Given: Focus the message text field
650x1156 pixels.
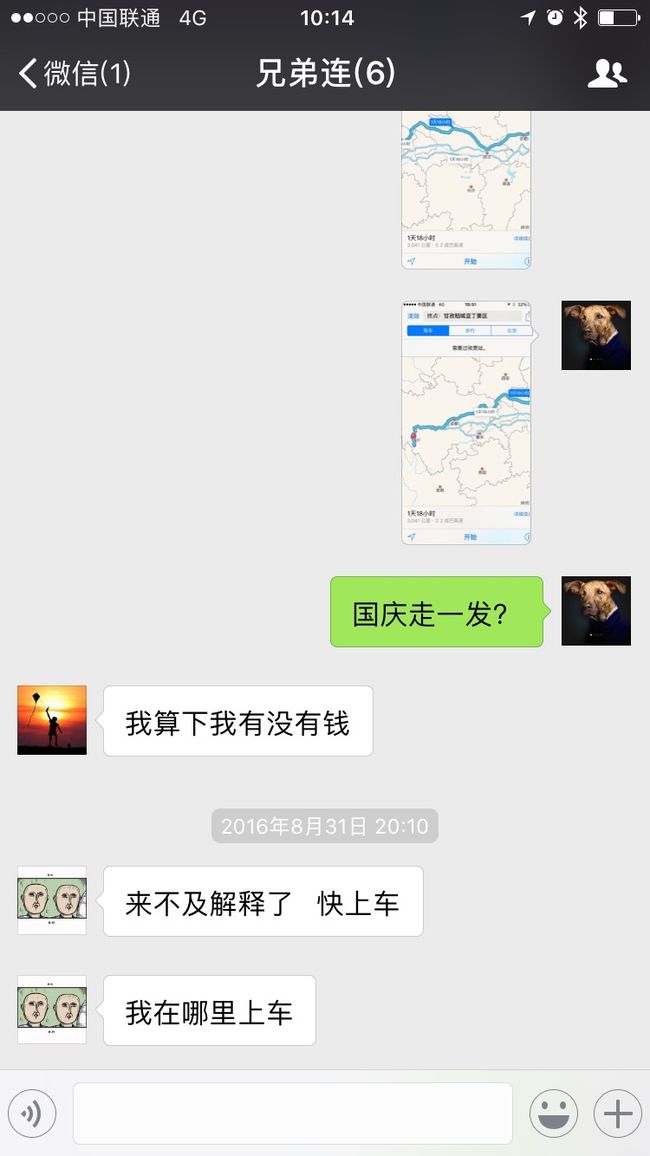Looking at the screenshot, I should point(293,1113).
